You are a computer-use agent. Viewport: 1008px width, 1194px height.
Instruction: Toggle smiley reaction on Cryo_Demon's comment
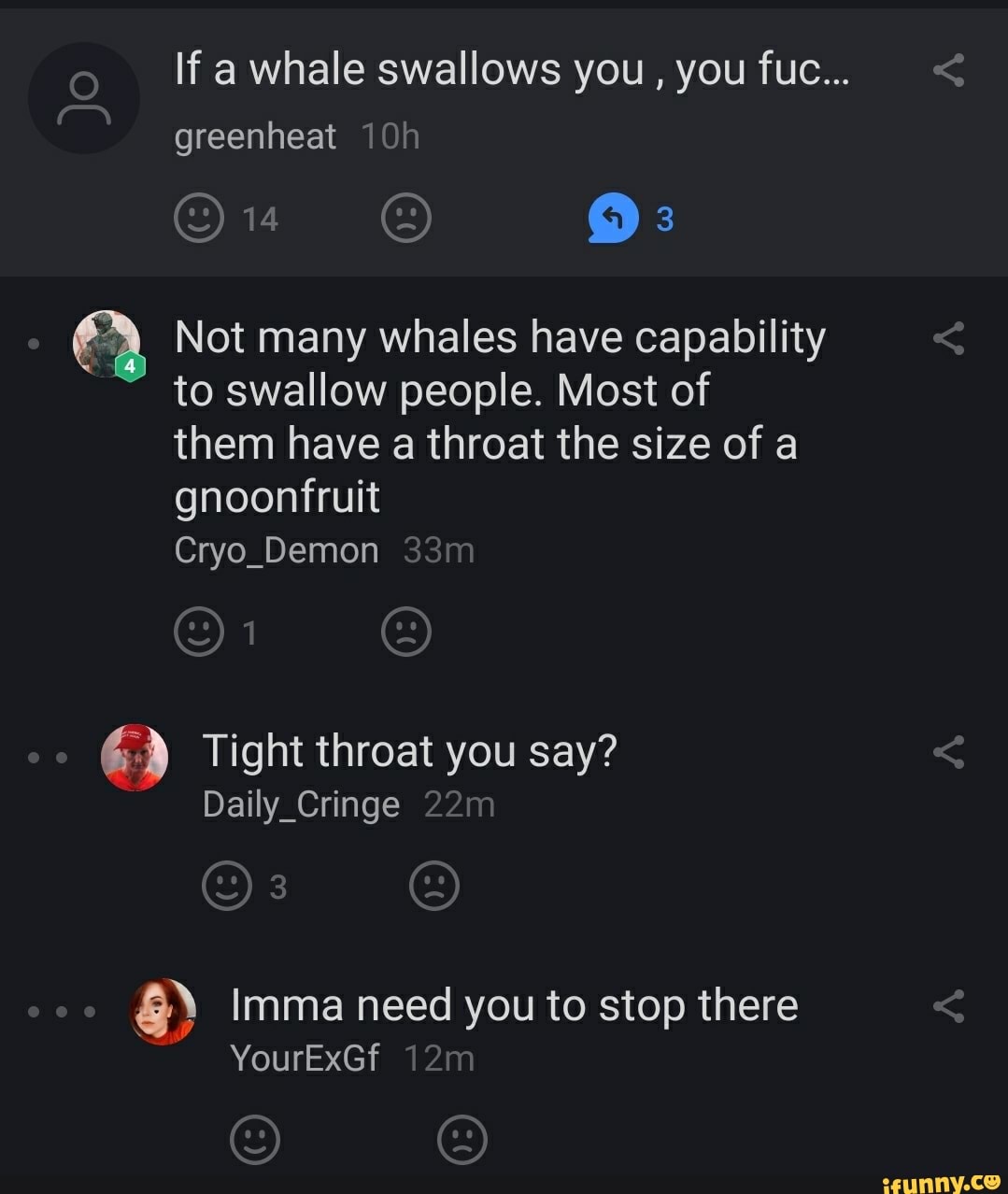pyautogui.click(x=200, y=632)
